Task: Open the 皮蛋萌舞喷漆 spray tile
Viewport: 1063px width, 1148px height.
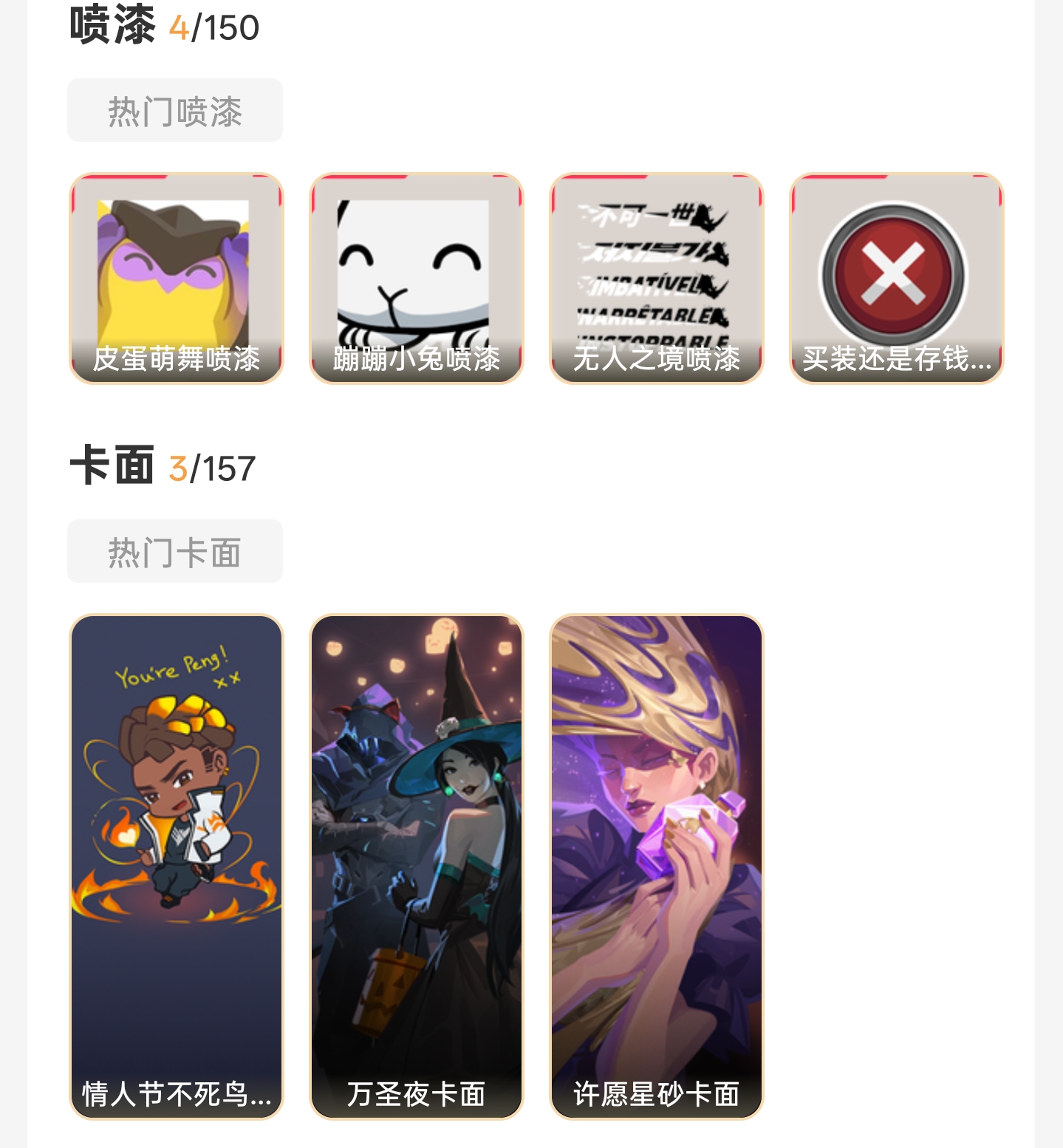Action: click(x=177, y=279)
